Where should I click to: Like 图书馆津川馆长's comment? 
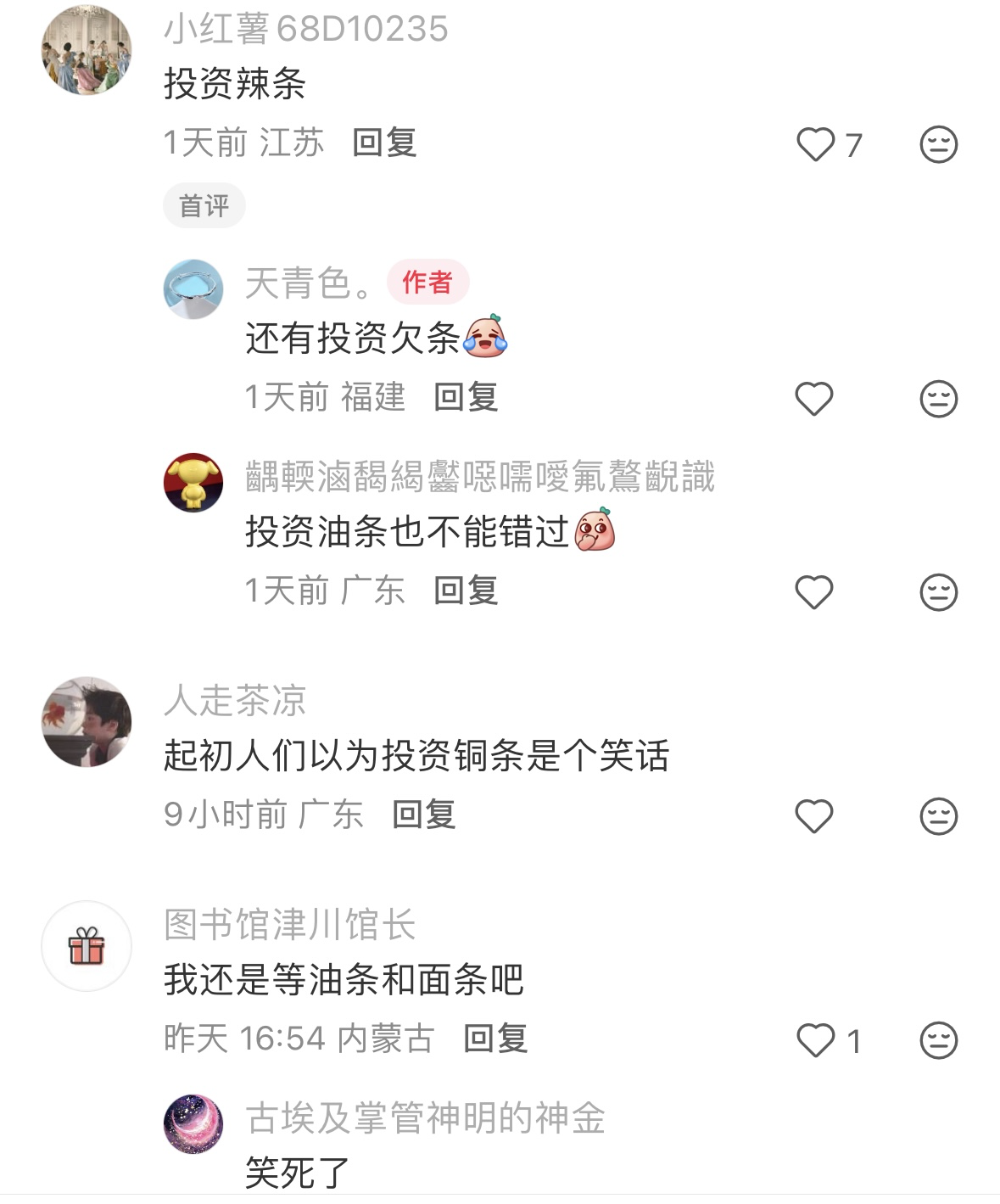point(815,1040)
